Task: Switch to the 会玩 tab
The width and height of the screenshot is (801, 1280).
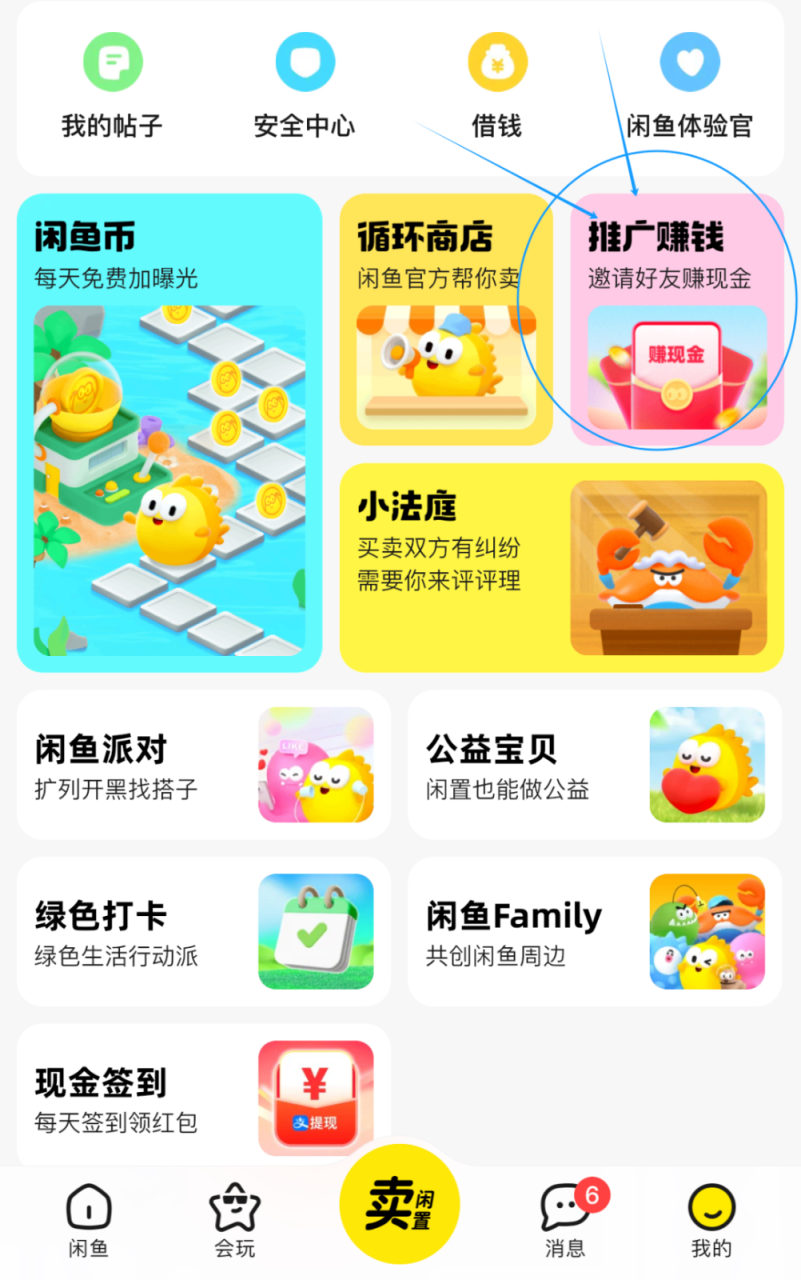Action: (x=235, y=1220)
